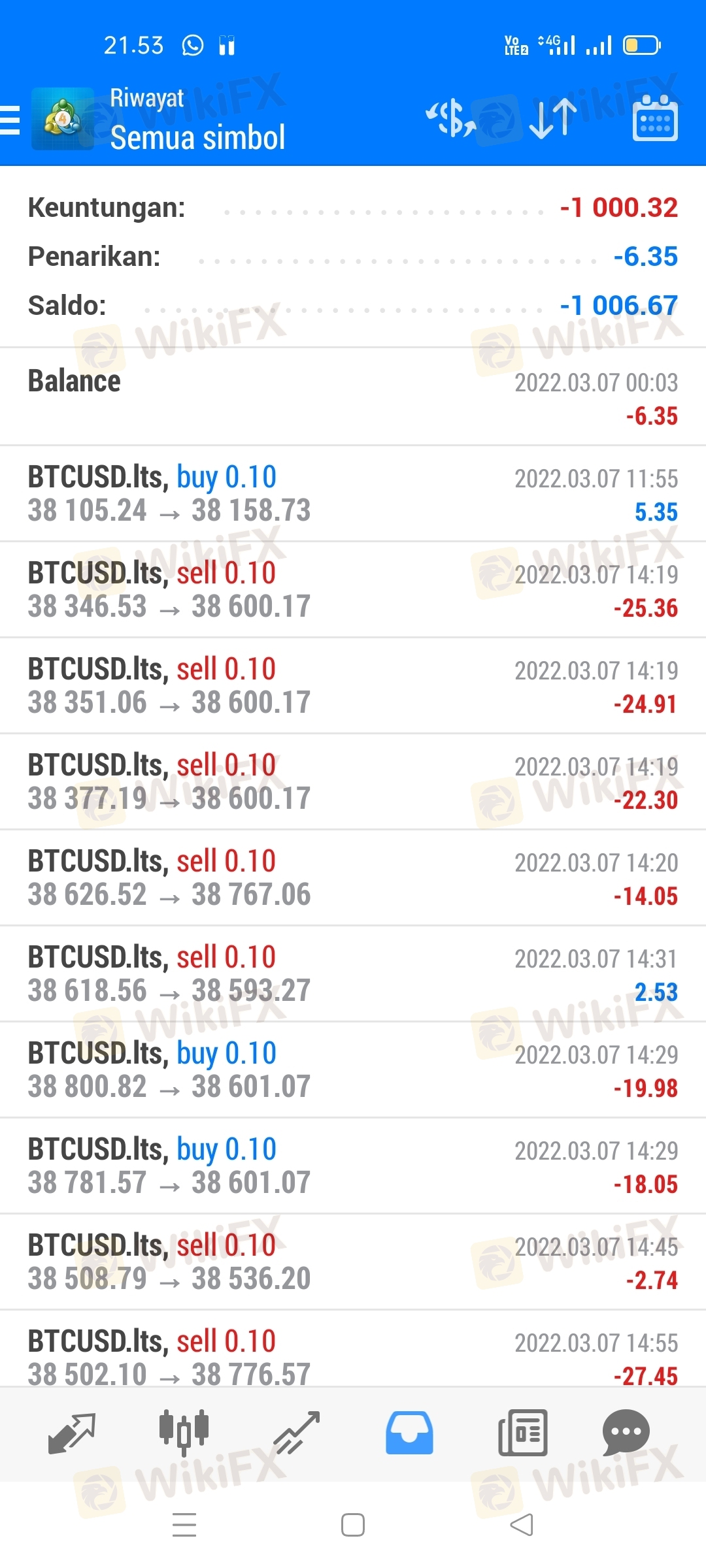
Task: Tap the sort arrows icon
Action: pos(553,119)
